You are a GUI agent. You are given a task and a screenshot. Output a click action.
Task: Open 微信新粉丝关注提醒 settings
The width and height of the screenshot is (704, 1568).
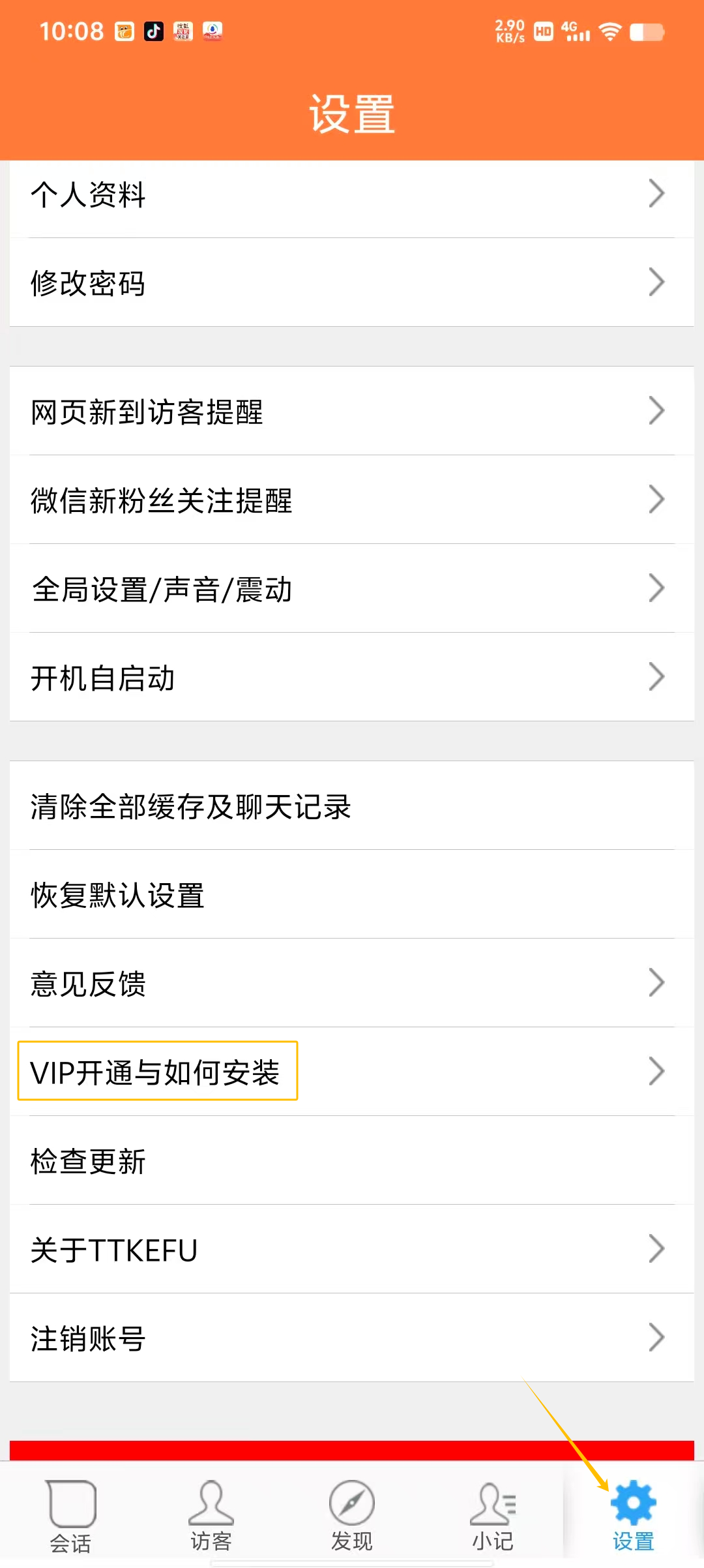pos(352,500)
